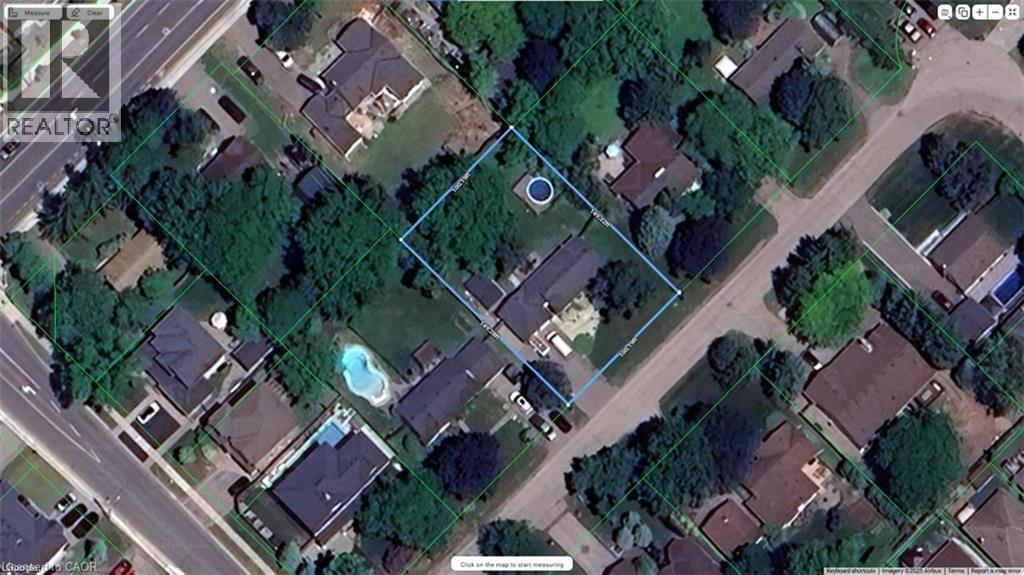The image size is (1024, 575).
Task: Zoom in on the map
Action: 980,12
